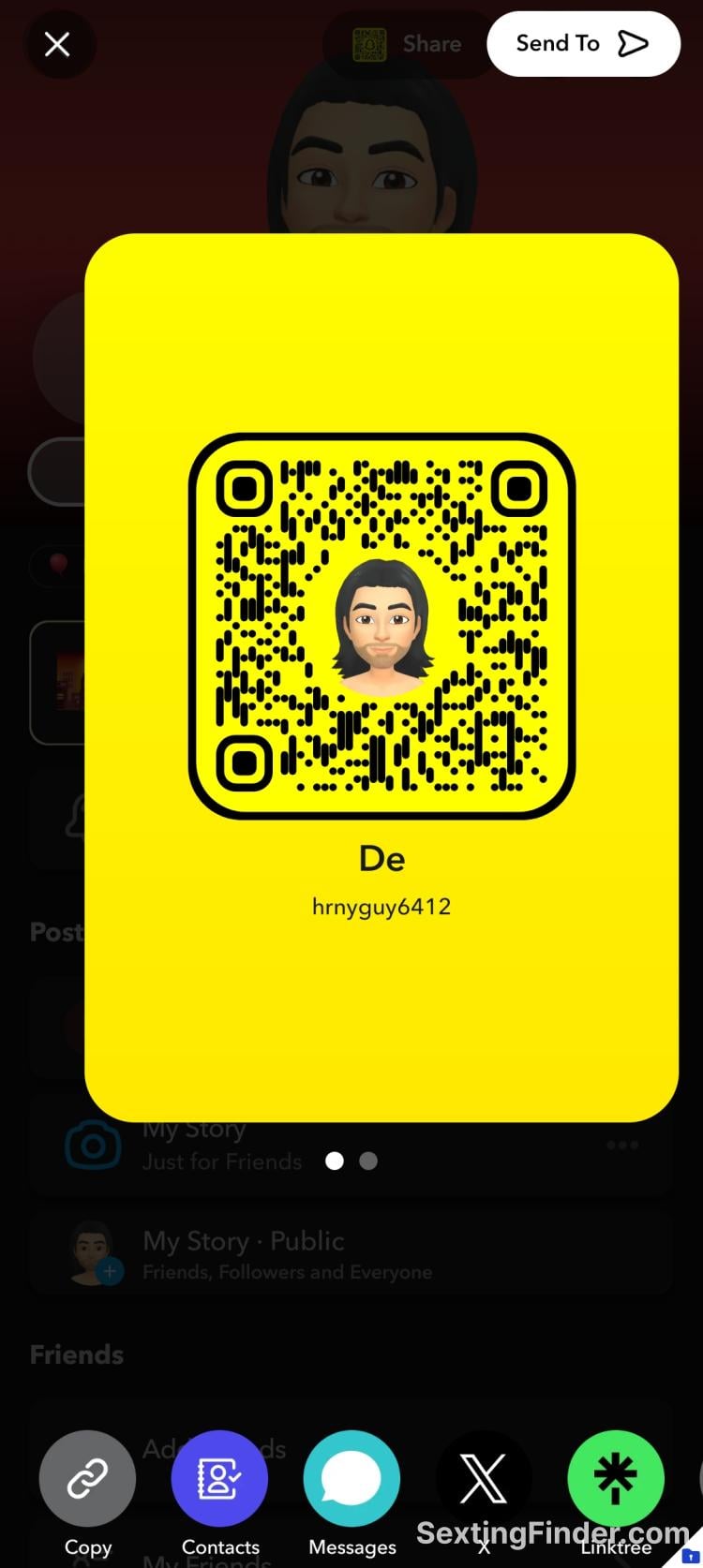Share the Snapcode to X

(x=483, y=1479)
